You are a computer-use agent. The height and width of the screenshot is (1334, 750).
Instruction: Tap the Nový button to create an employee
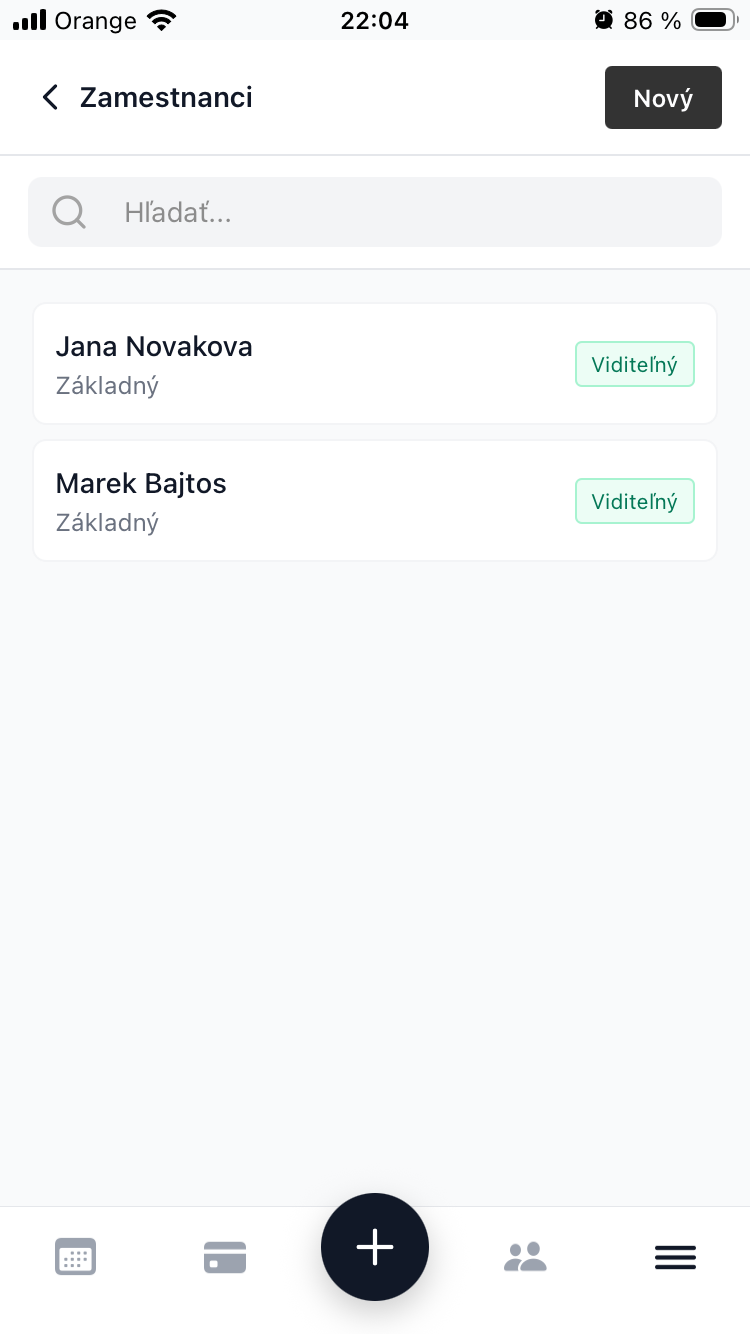663,97
